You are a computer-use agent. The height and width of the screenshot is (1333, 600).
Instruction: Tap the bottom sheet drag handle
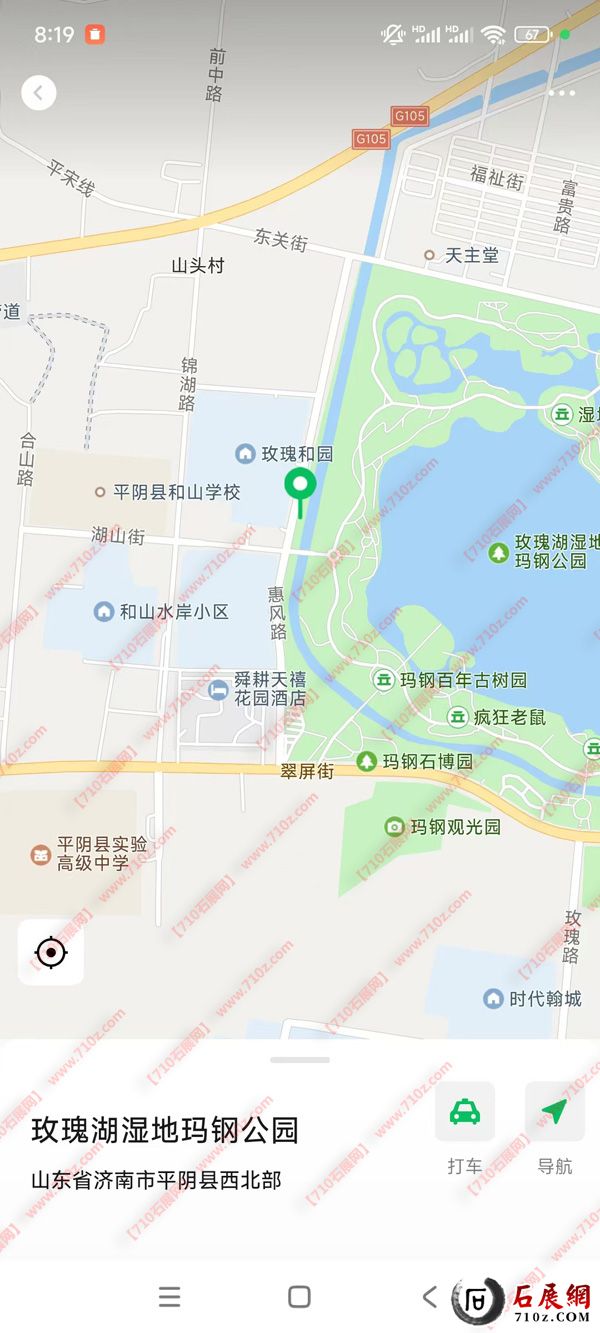(300, 1059)
